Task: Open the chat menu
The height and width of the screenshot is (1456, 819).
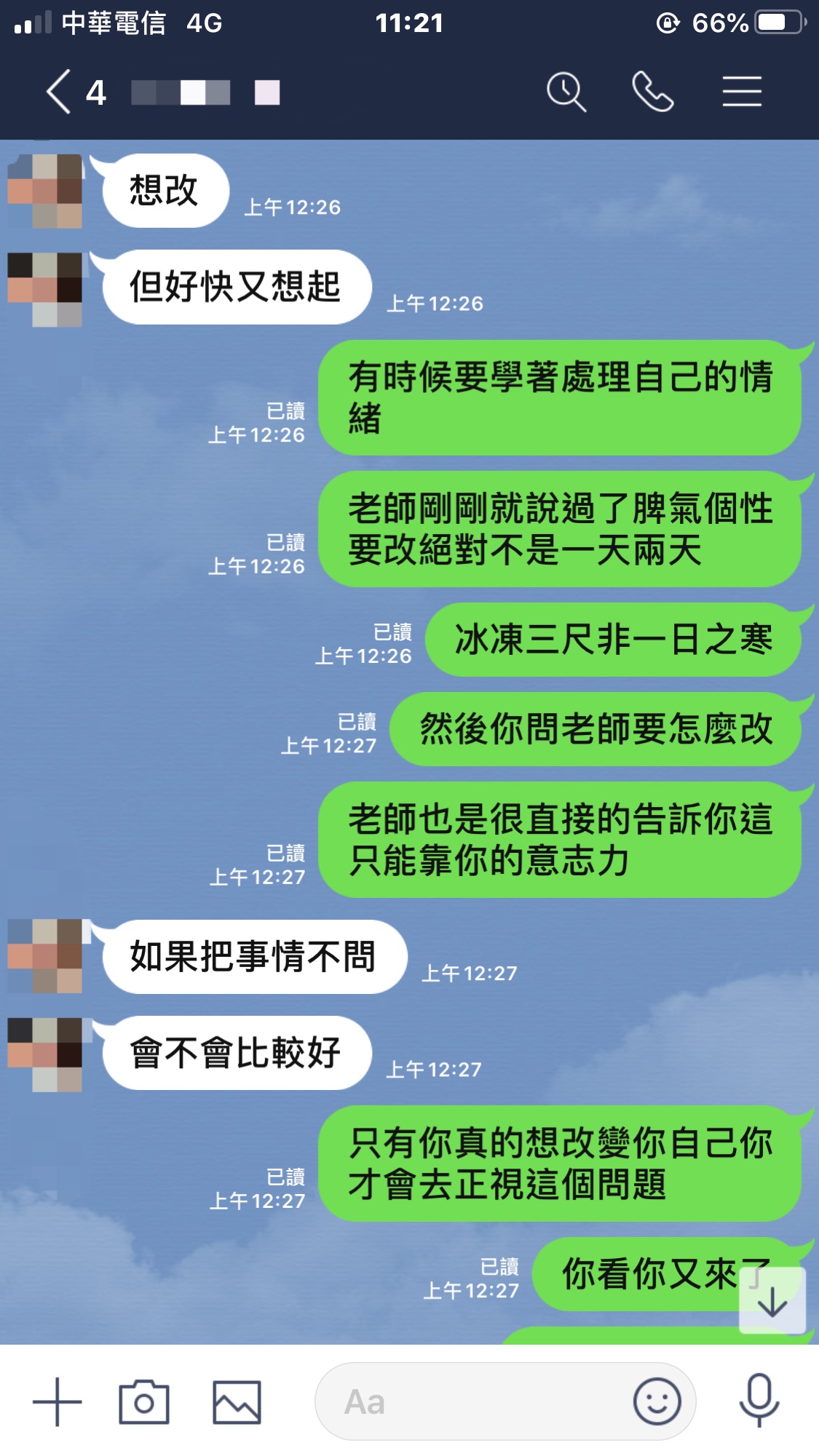Action: pyautogui.click(x=741, y=92)
